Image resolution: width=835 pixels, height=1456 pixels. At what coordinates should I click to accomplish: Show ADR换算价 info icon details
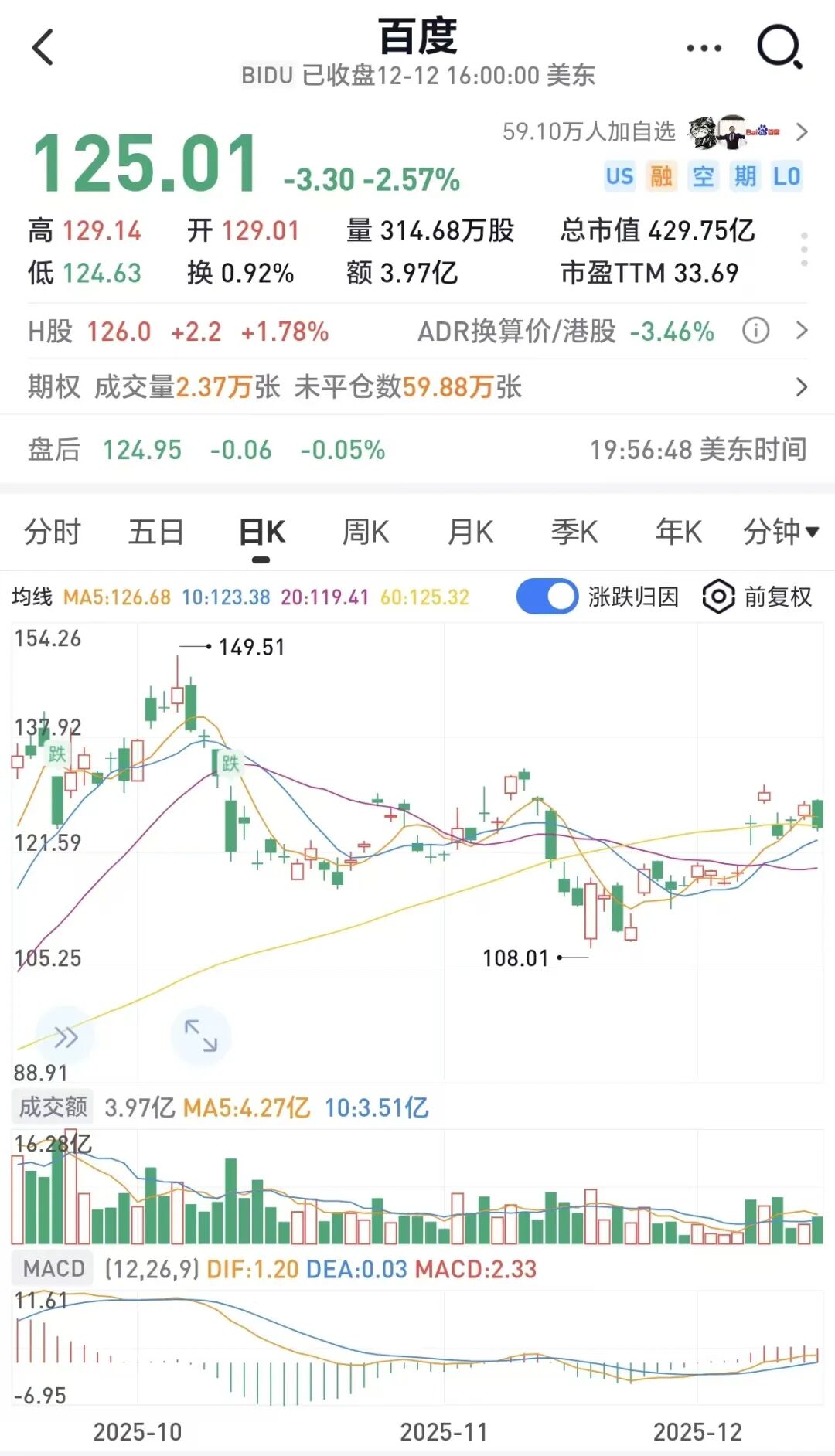pos(755,331)
